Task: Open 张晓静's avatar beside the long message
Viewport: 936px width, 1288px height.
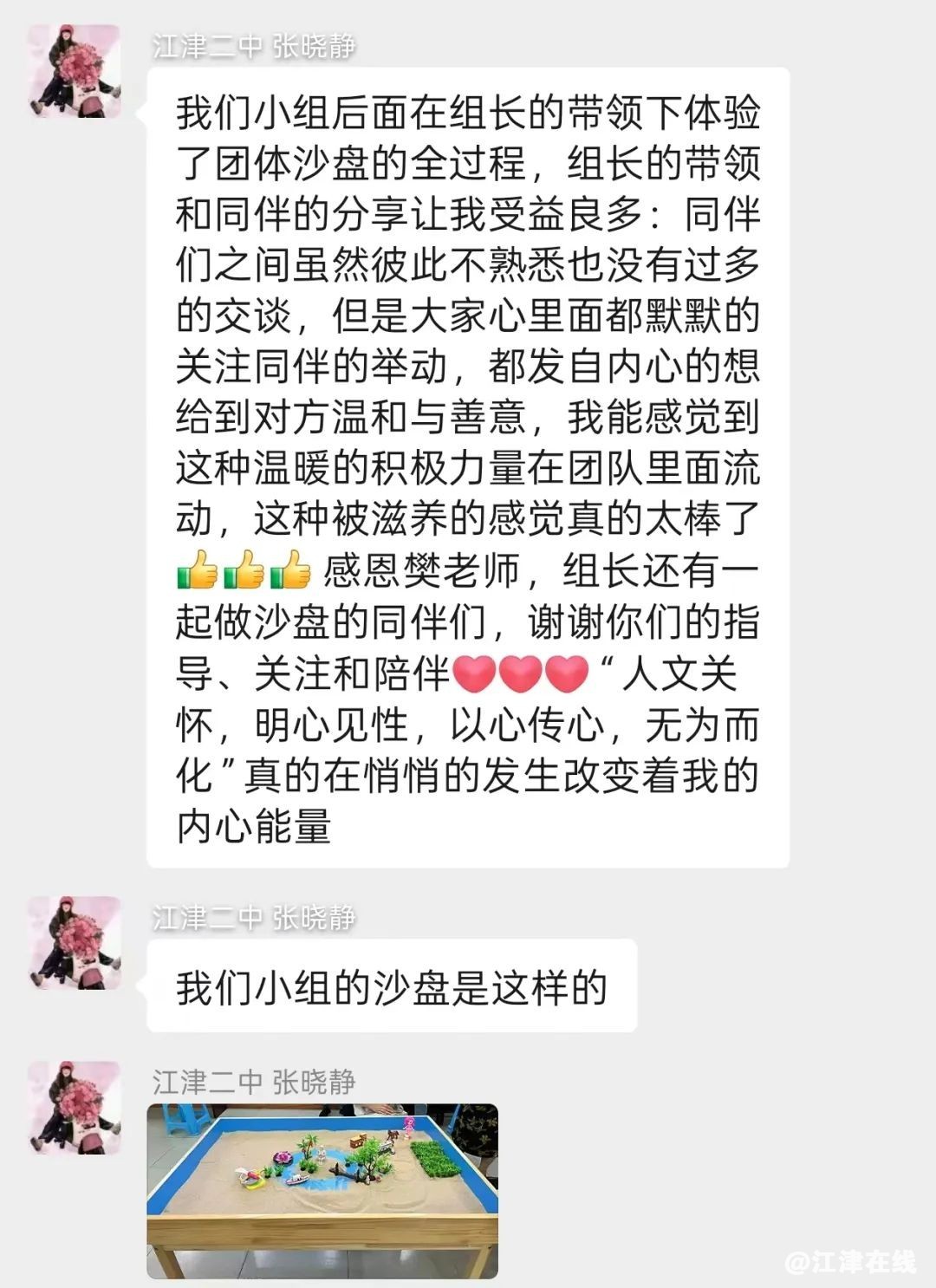Action: click(74, 71)
